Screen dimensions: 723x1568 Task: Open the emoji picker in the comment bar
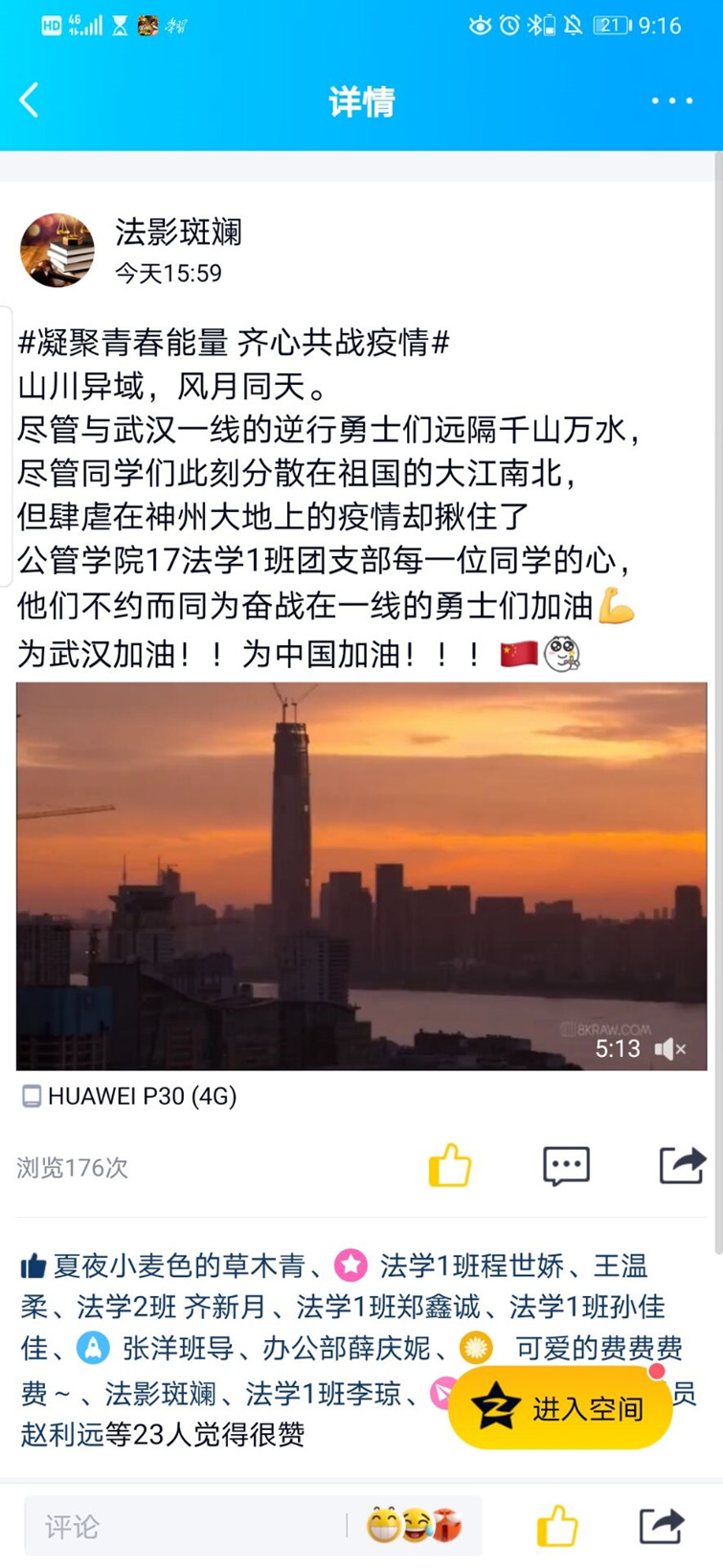(x=414, y=1526)
